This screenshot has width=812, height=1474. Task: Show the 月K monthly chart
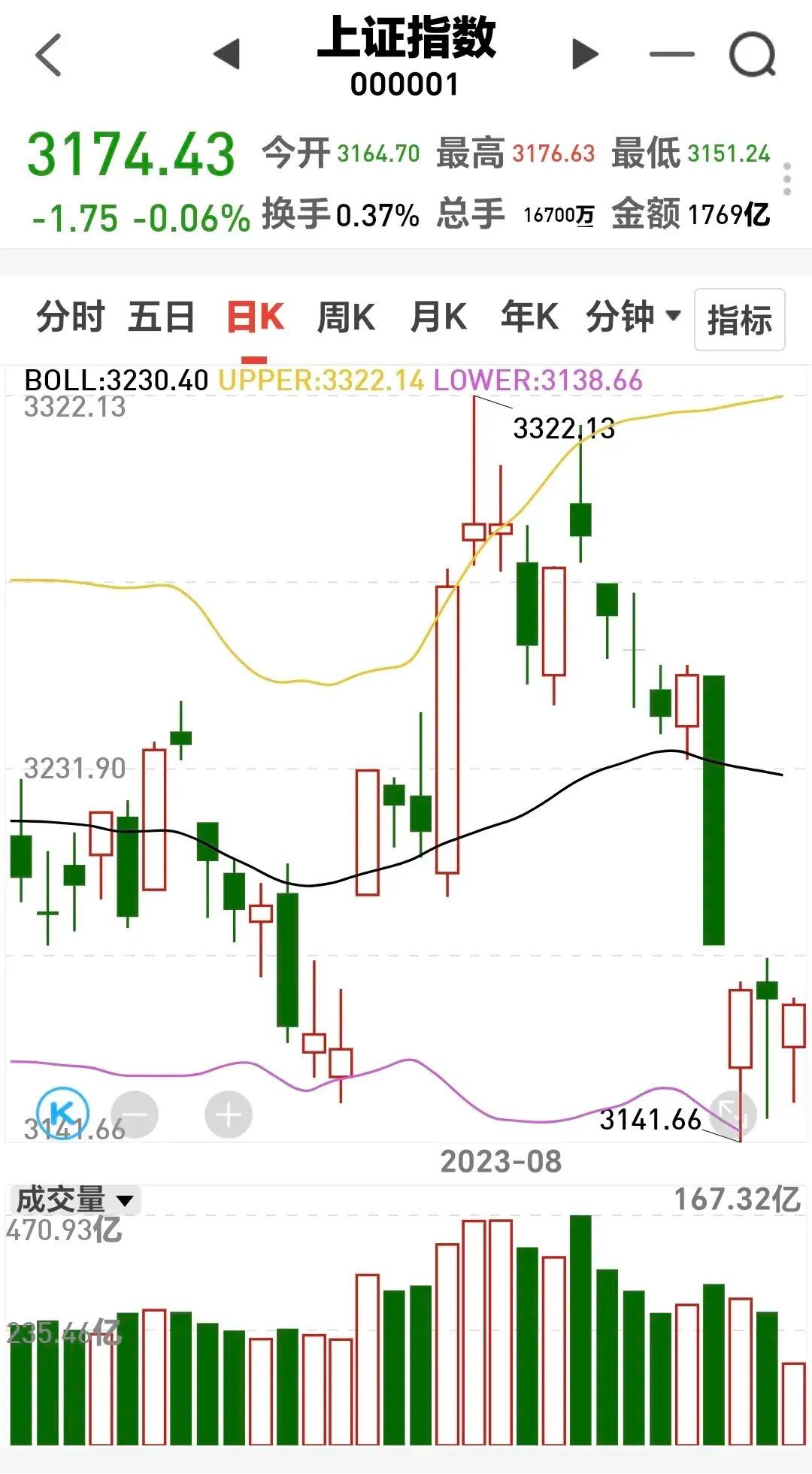[438, 317]
